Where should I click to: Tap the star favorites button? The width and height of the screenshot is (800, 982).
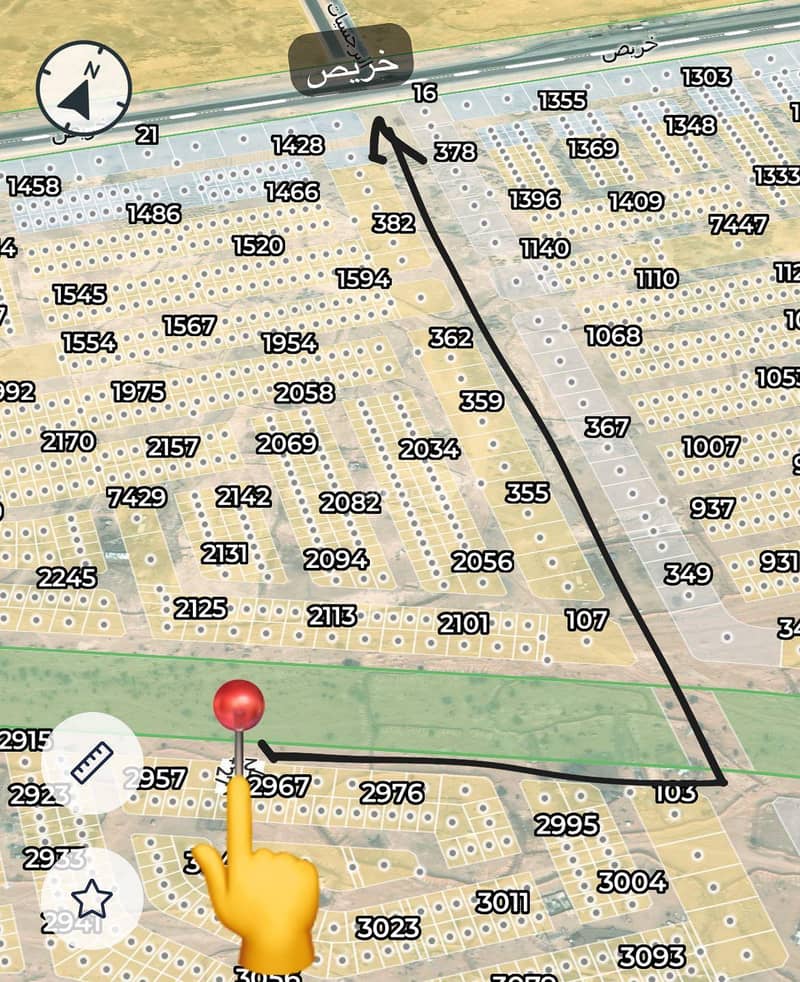pyautogui.click(x=92, y=897)
